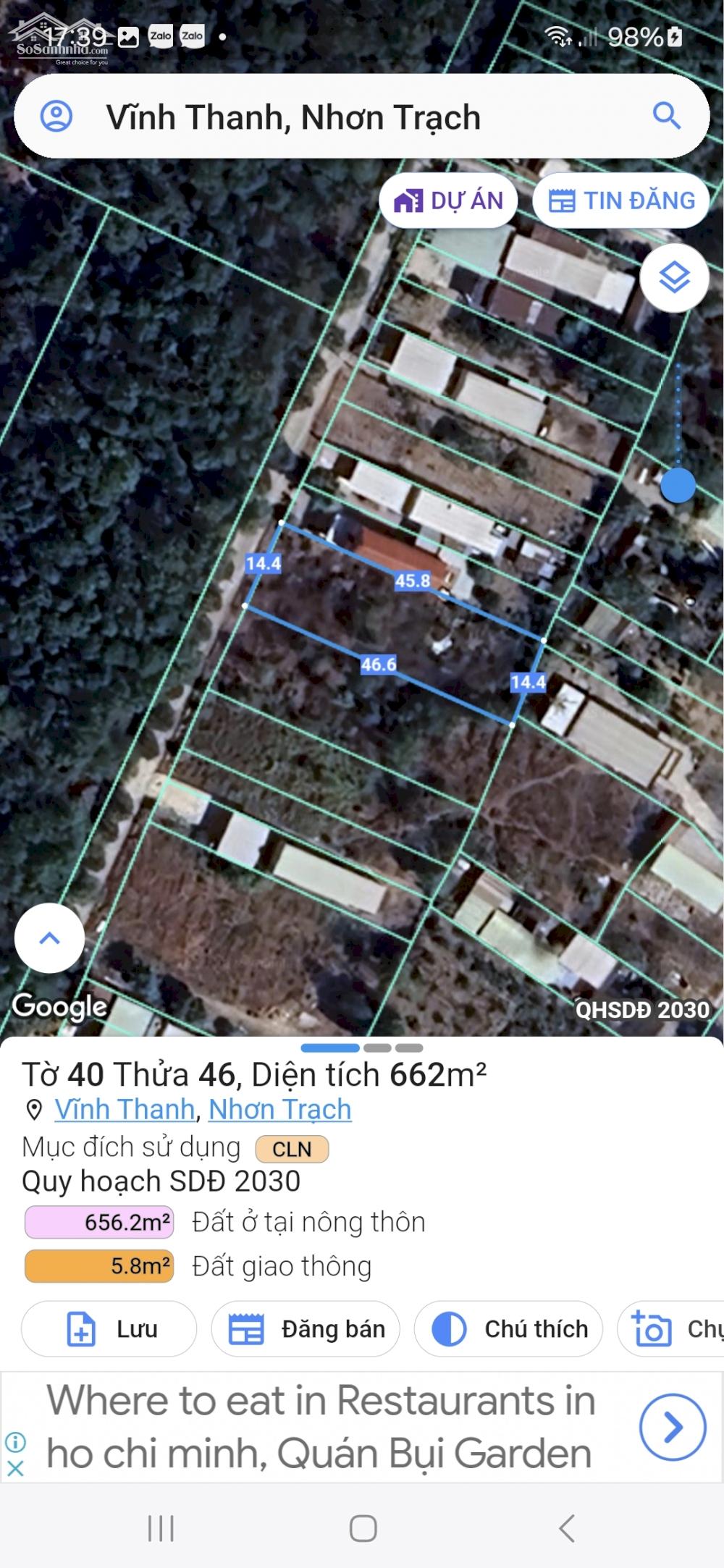Save the plot with Lưu
The height and width of the screenshot is (1568, 724).
coord(109,1329)
